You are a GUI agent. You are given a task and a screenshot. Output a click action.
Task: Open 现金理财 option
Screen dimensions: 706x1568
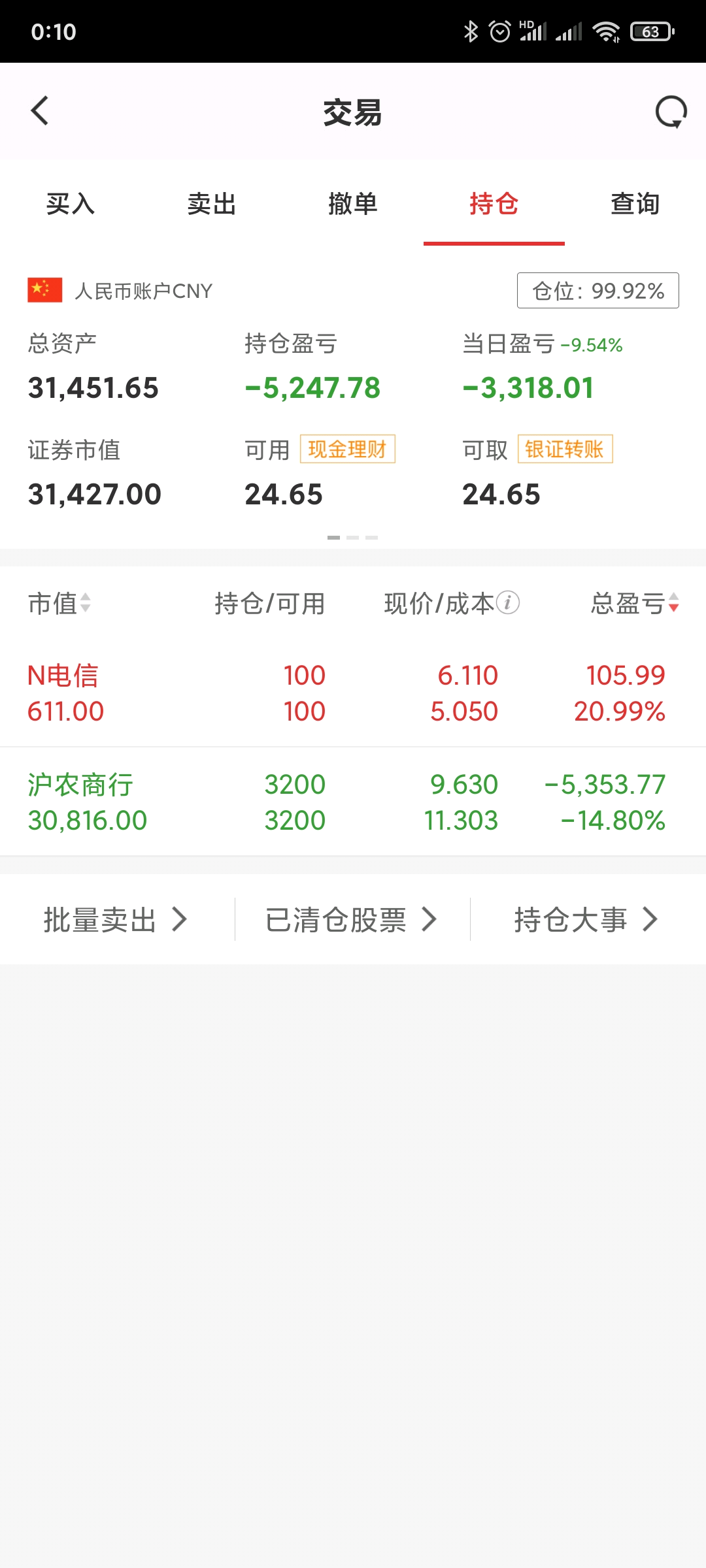point(348,449)
